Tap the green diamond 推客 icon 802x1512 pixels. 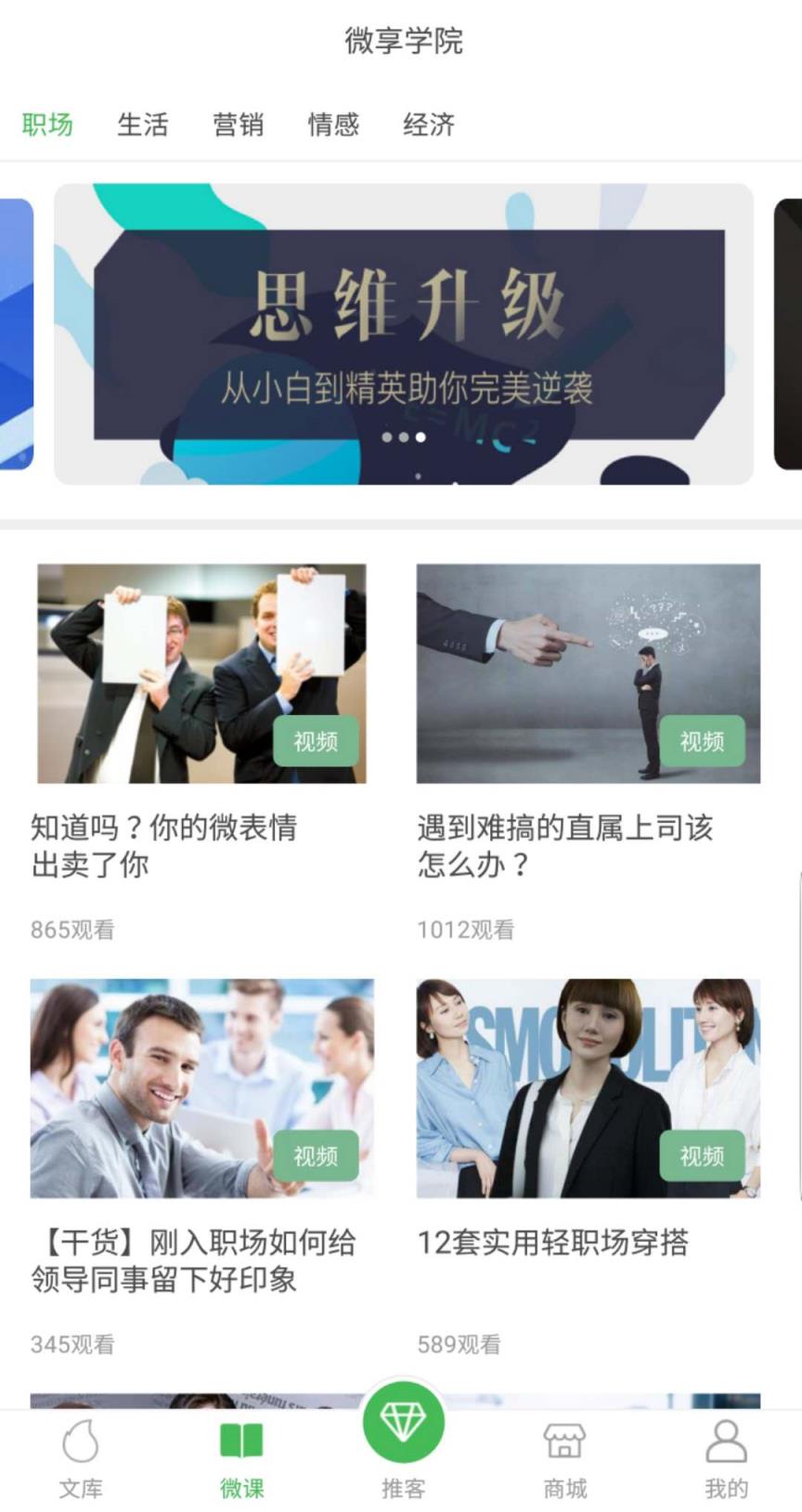[401, 1423]
